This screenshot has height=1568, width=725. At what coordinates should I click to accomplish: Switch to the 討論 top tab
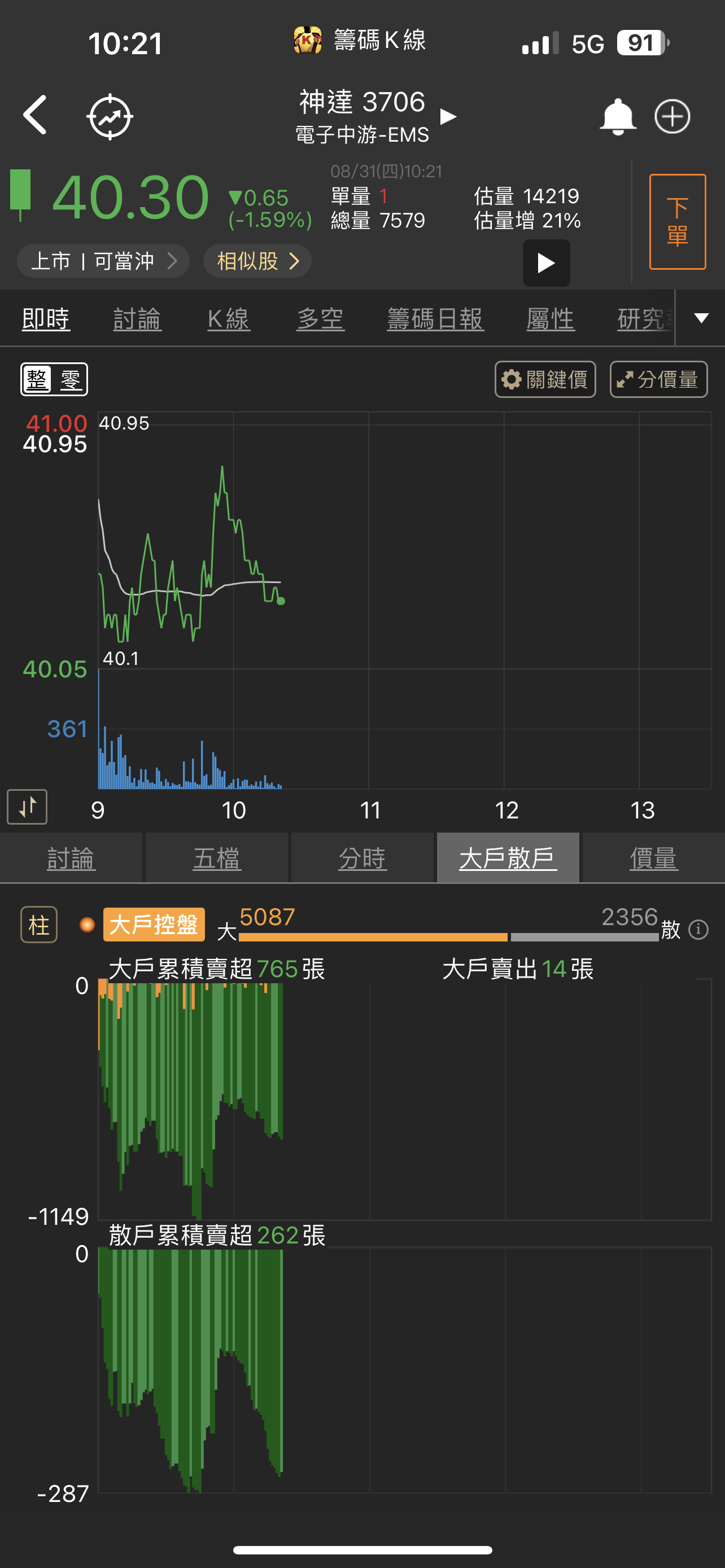point(137,319)
